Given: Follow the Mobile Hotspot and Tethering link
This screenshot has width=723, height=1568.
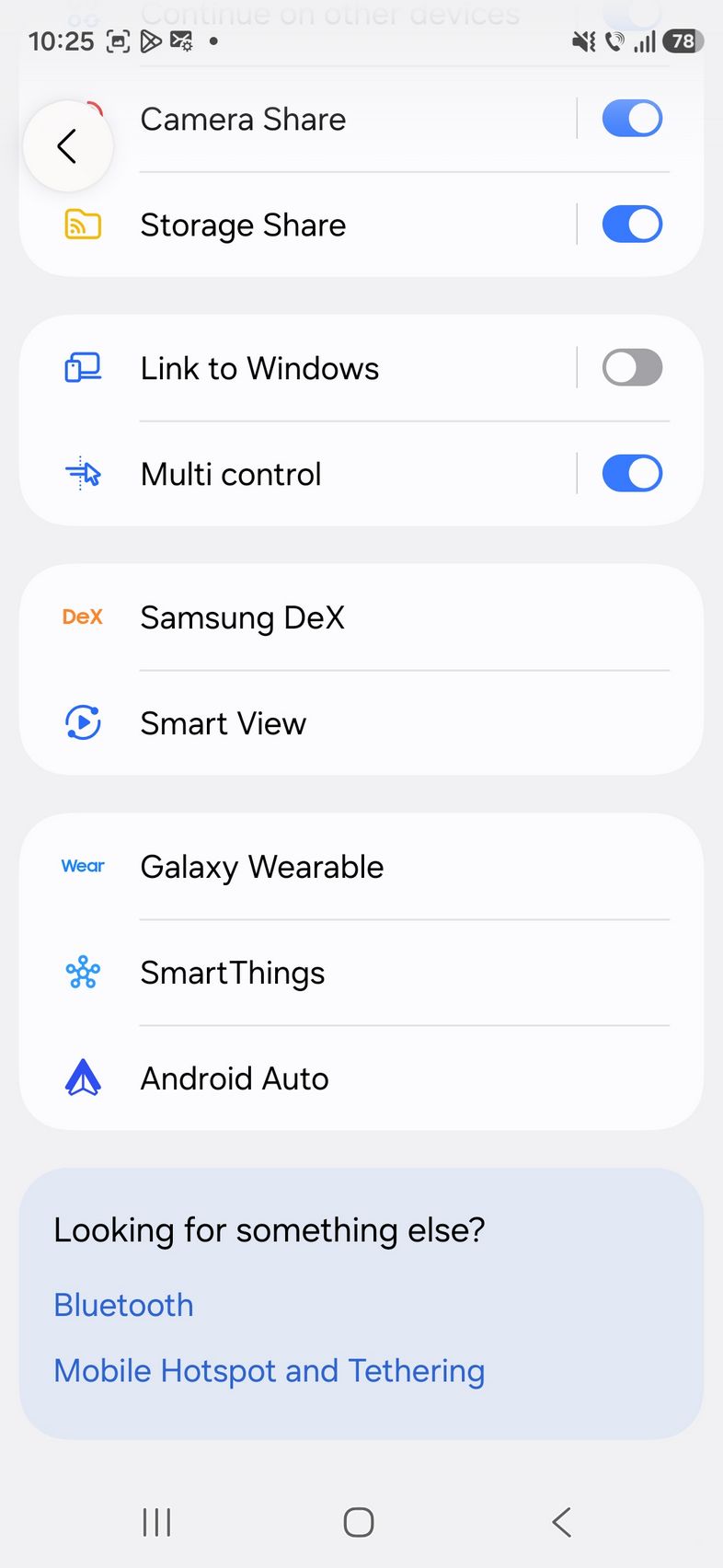Looking at the screenshot, I should [x=269, y=1370].
